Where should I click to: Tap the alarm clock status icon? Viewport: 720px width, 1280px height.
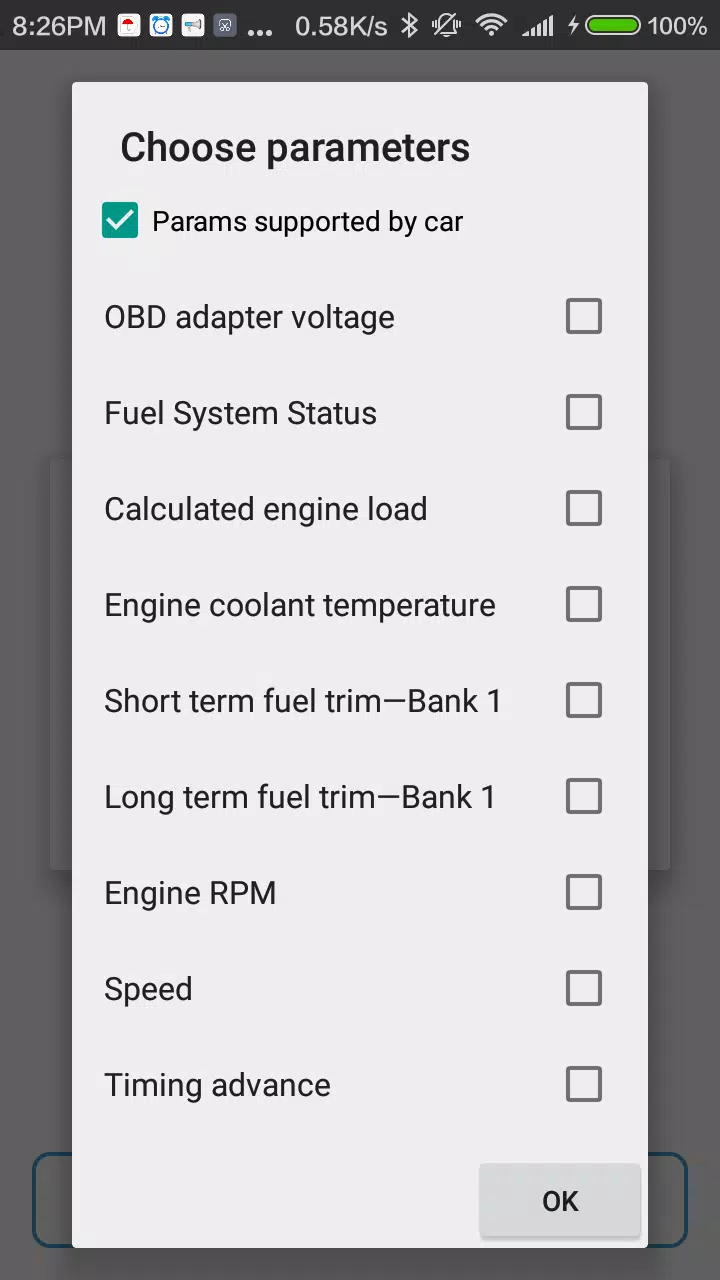click(162, 25)
